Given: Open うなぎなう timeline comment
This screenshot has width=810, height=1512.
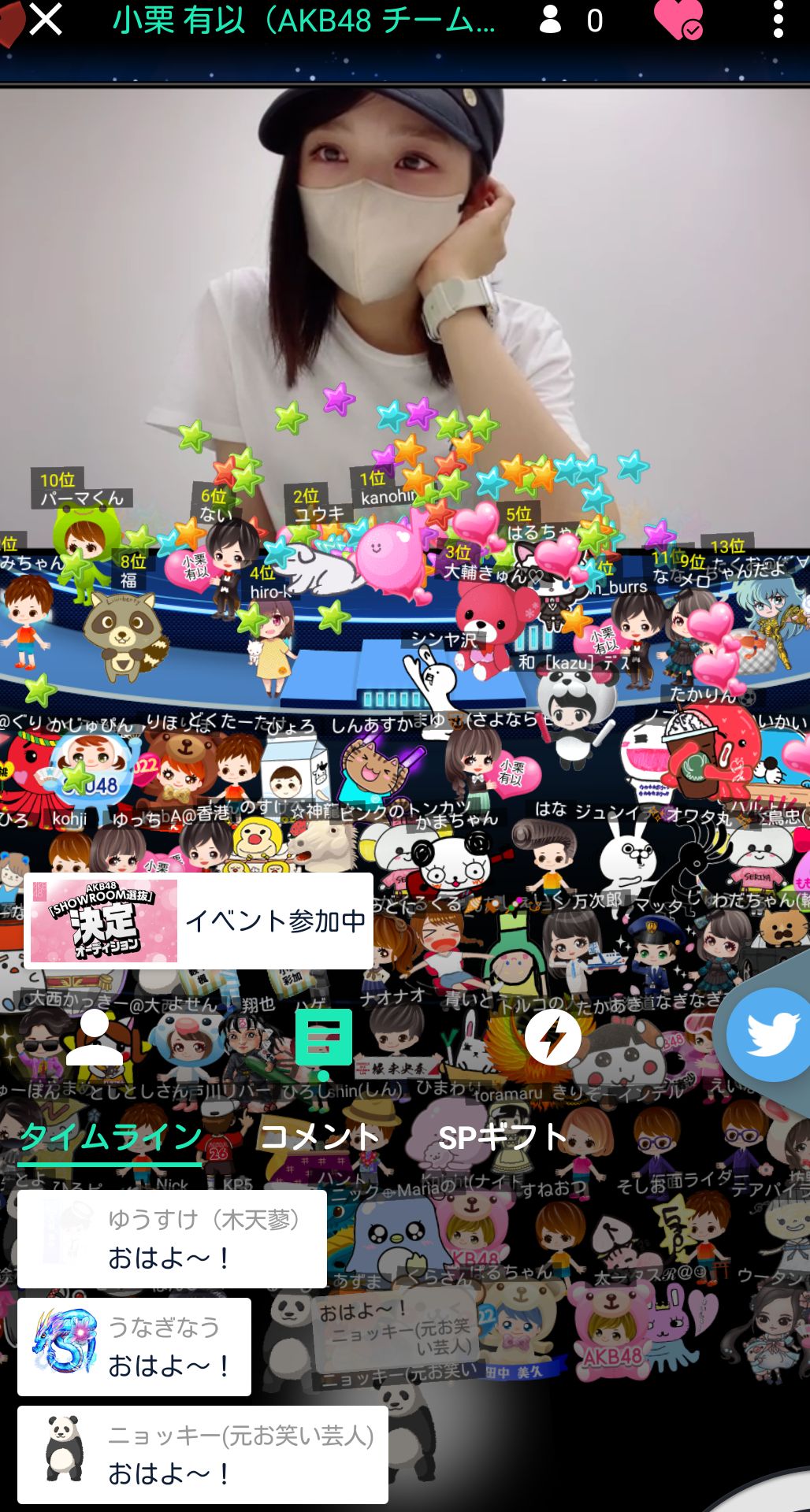Looking at the screenshot, I should pyautogui.click(x=134, y=1347).
